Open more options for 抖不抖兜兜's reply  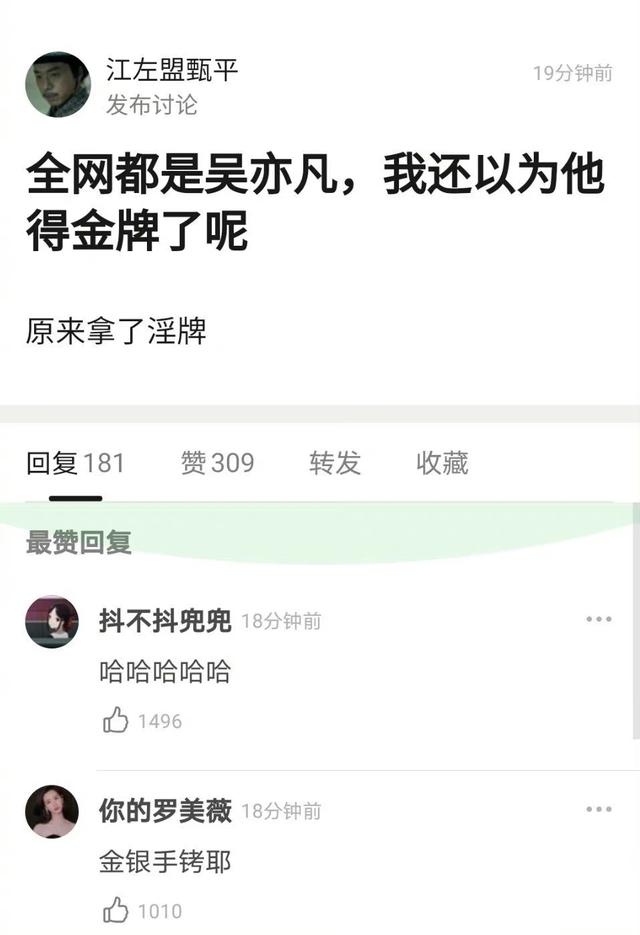(x=598, y=620)
